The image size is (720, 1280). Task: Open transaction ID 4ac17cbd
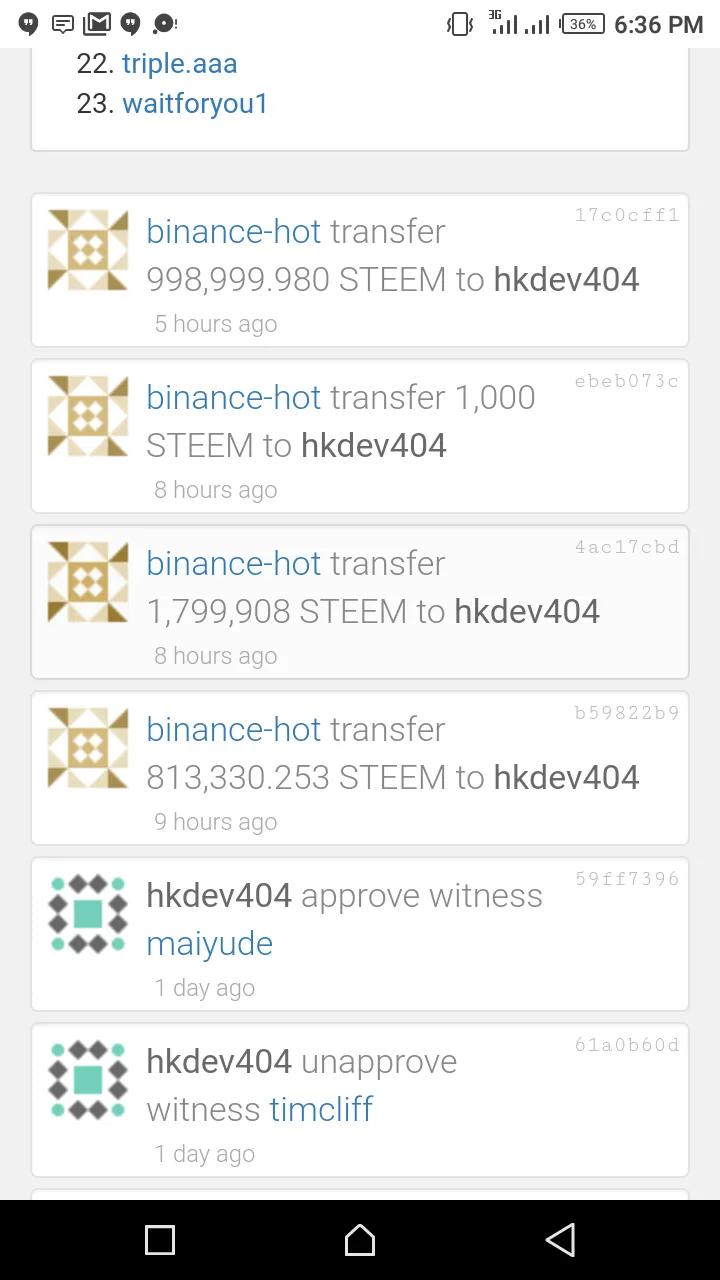pos(627,547)
